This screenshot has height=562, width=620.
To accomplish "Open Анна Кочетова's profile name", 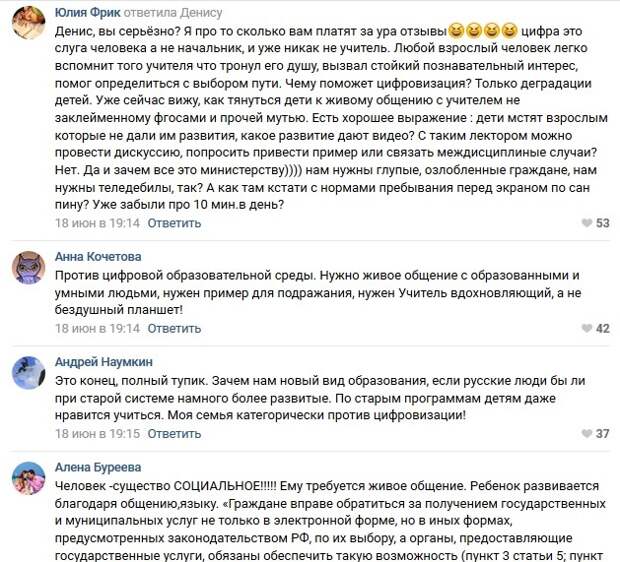I will click(98, 257).
